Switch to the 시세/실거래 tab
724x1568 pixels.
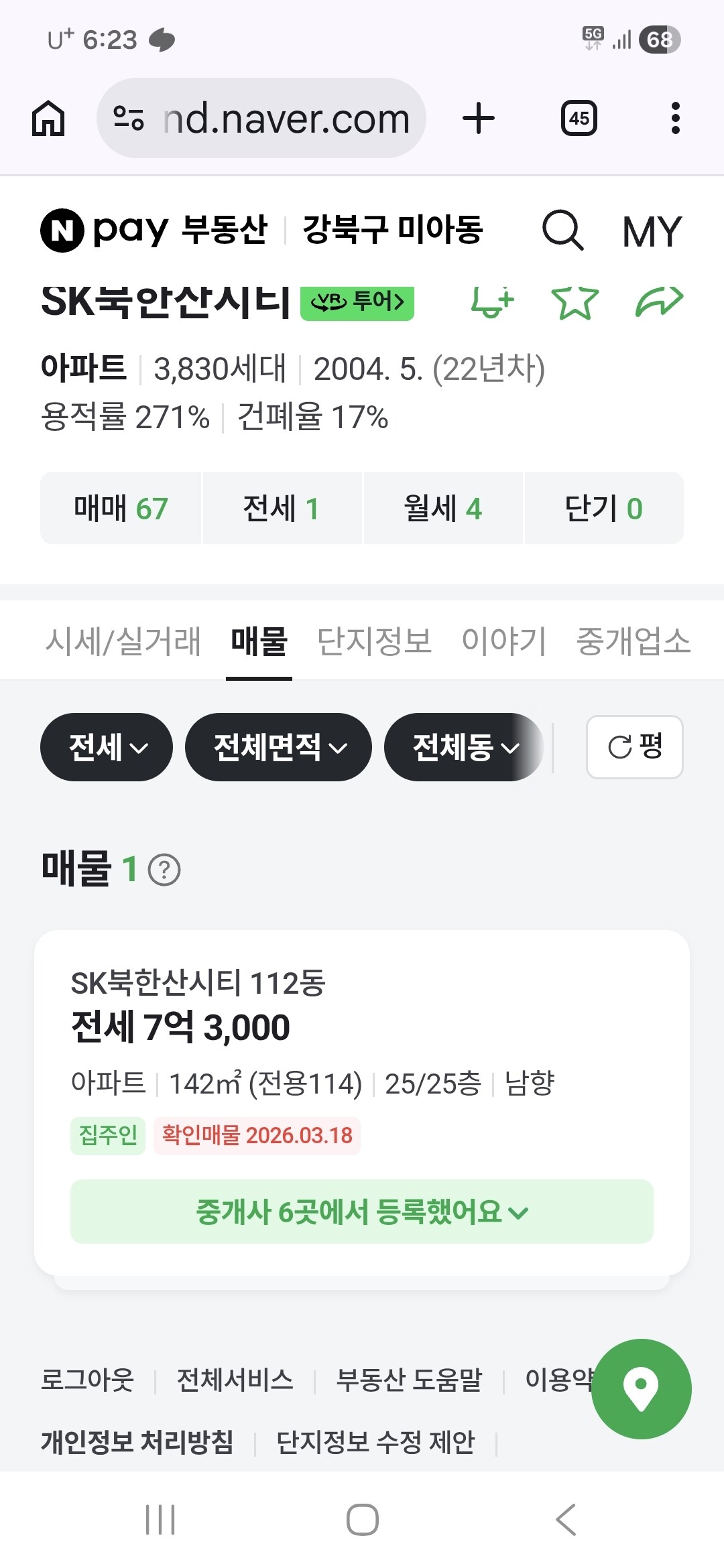123,641
